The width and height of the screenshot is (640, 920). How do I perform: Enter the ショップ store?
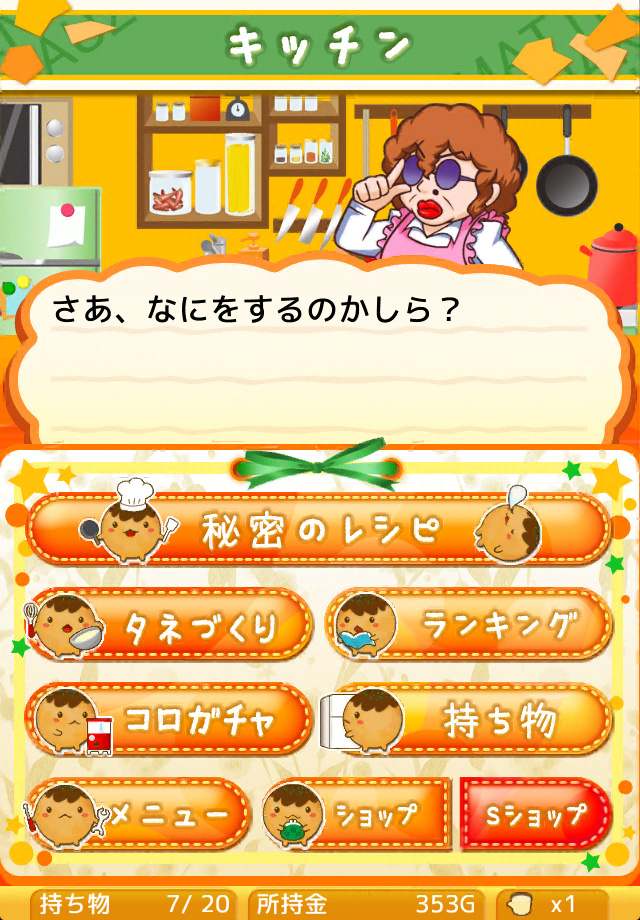[358, 815]
